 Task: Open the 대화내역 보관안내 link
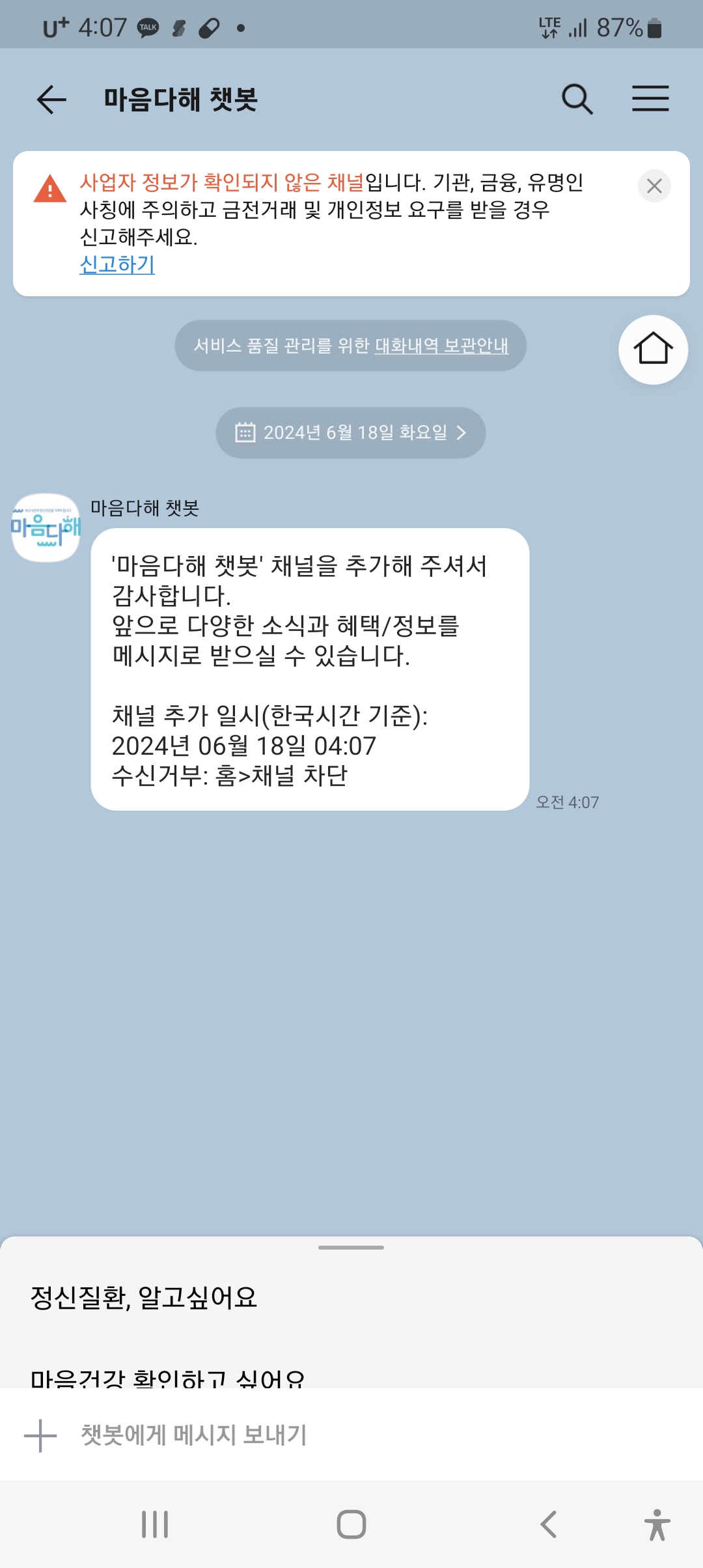pyautogui.click(x=441, y=346)
